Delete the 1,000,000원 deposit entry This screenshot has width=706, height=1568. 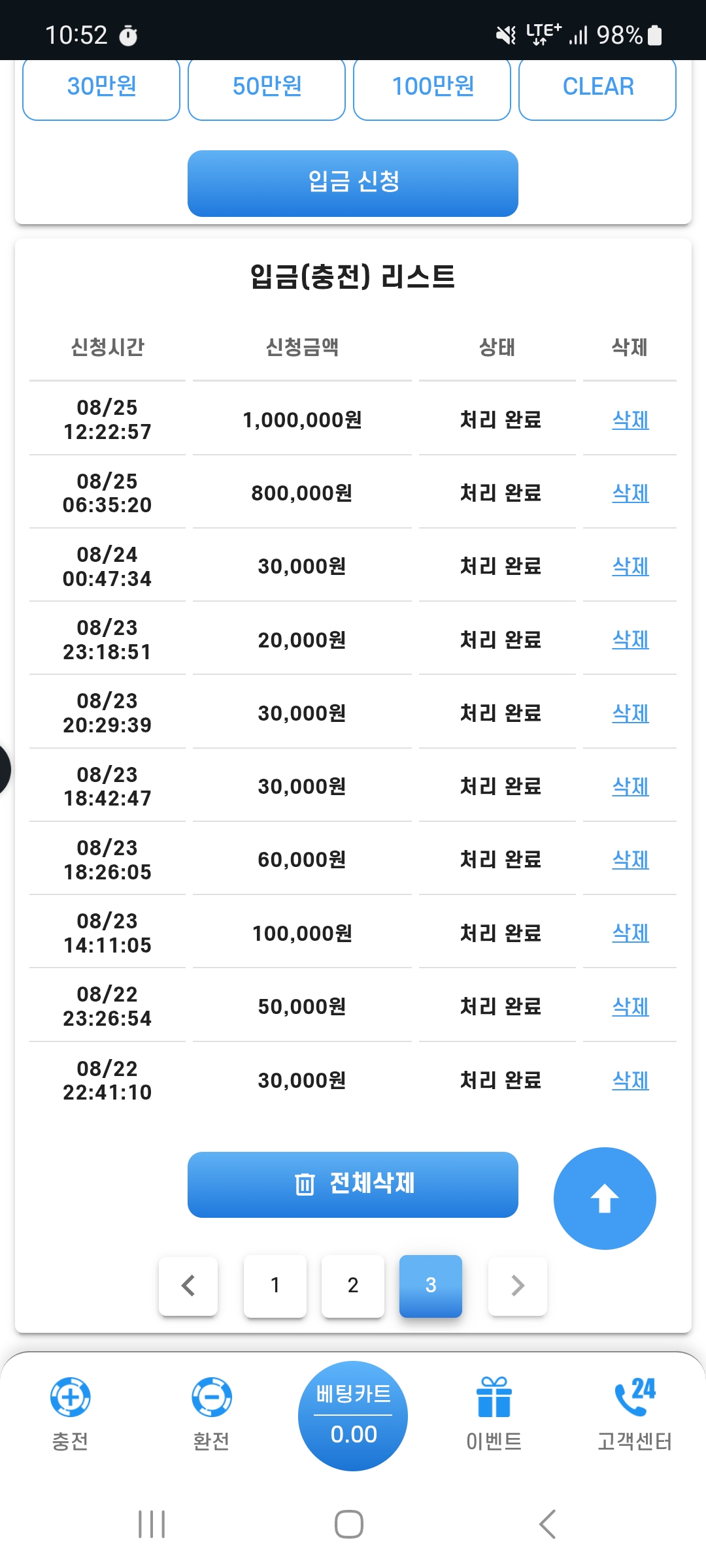pyautogui.click(x=630, y=419)
